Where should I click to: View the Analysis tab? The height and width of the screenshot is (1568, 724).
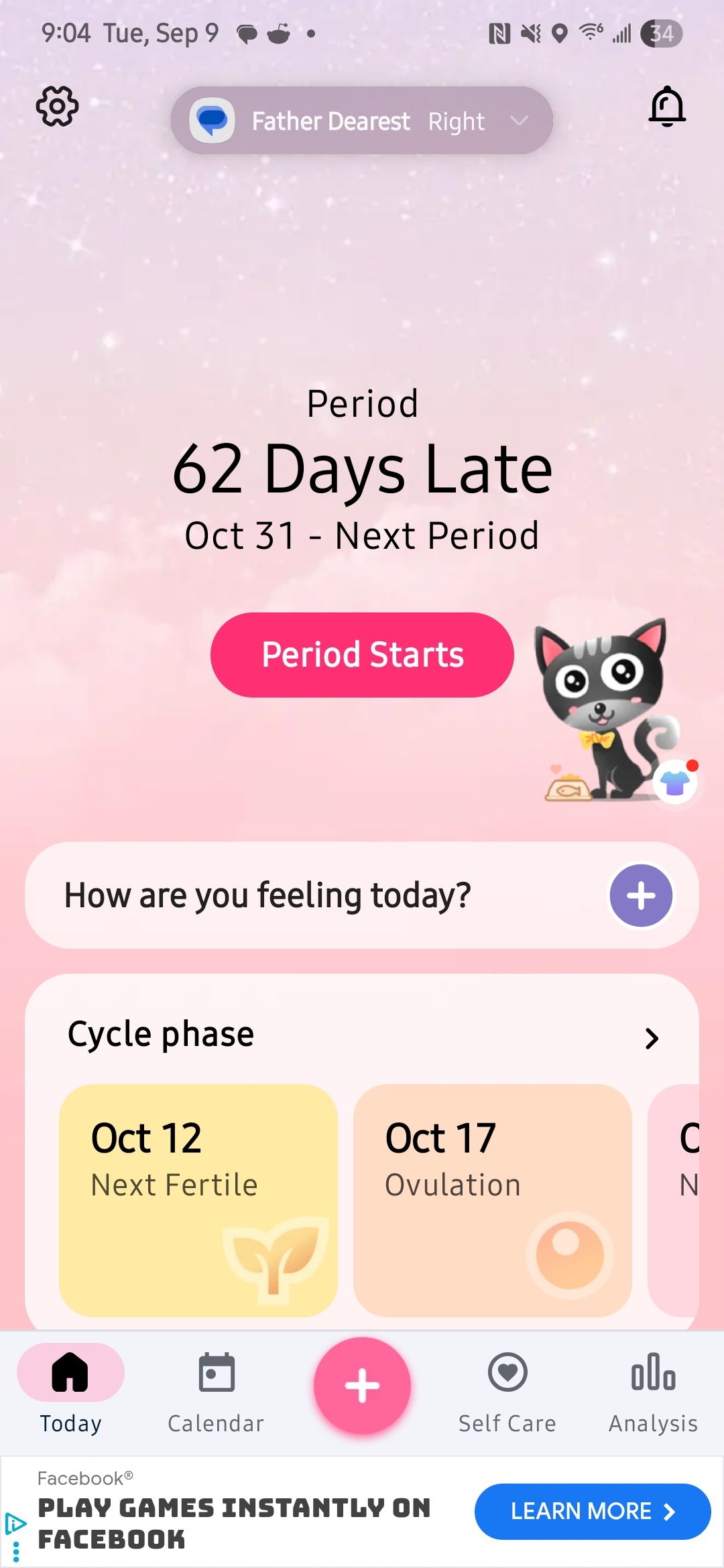653,1390
